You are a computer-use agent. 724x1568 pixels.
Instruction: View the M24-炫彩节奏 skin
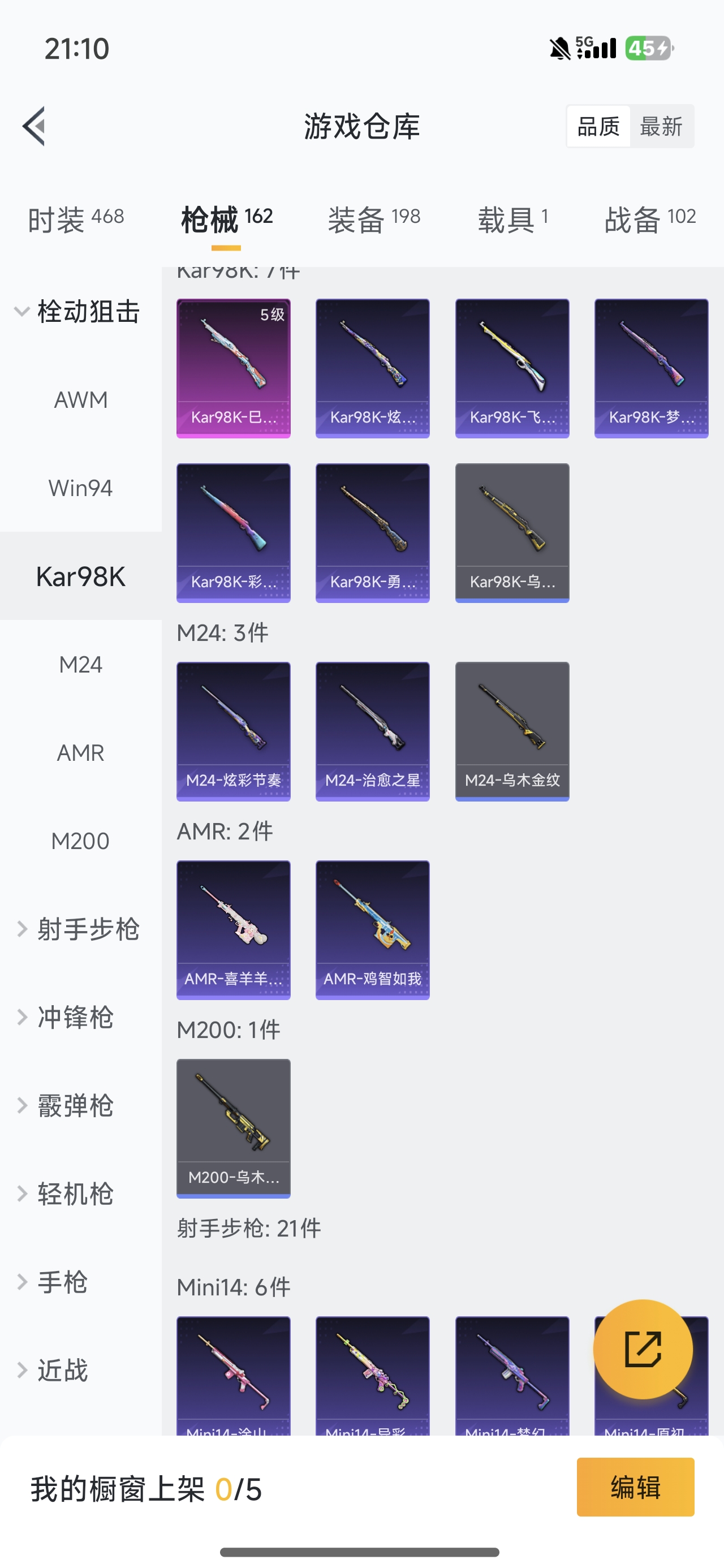pyautogui.click(x=233, y=731)
